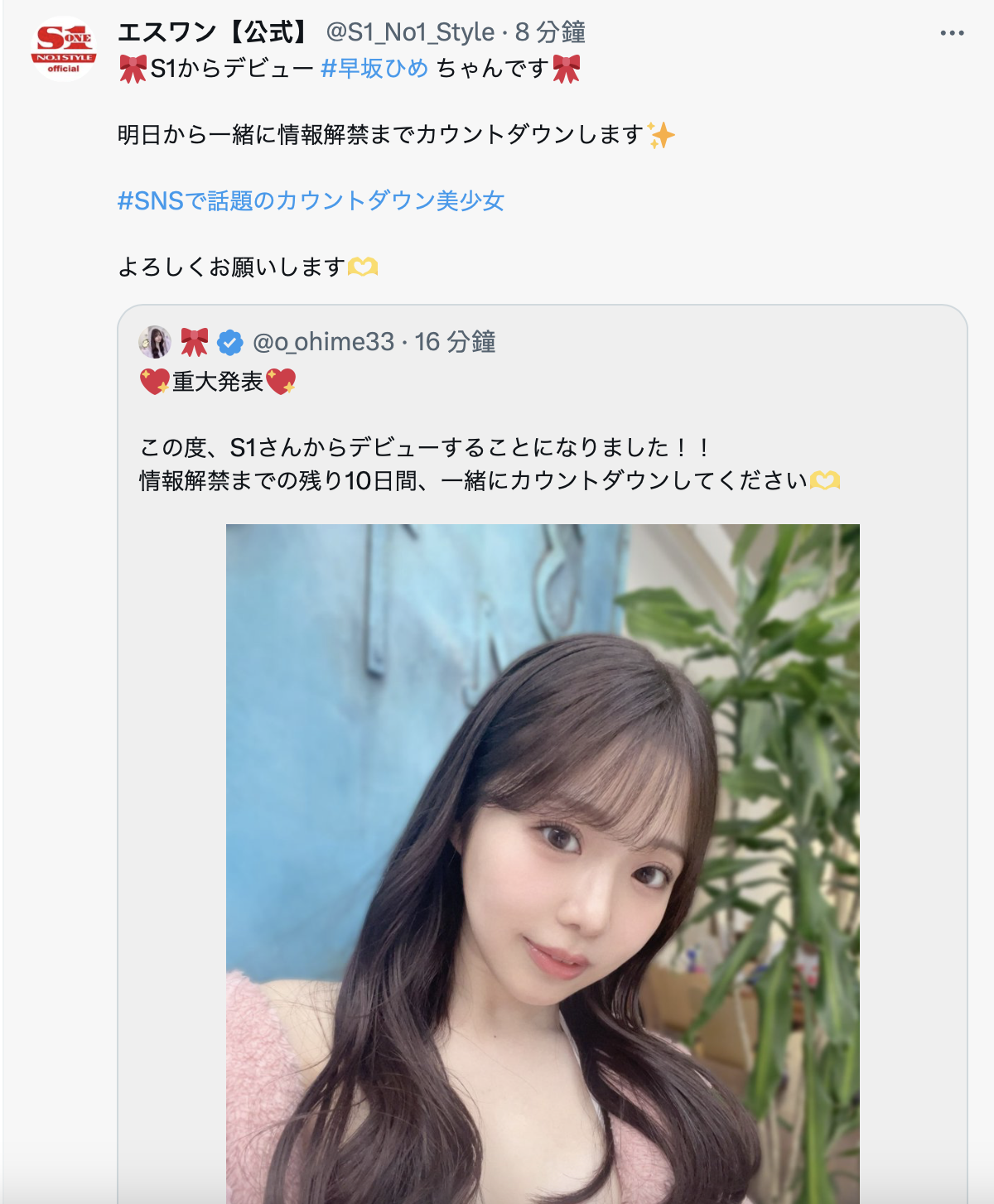994x1204 pixels.
Task: View the エスワン【公式】 account name
Action: coord(215,32)
